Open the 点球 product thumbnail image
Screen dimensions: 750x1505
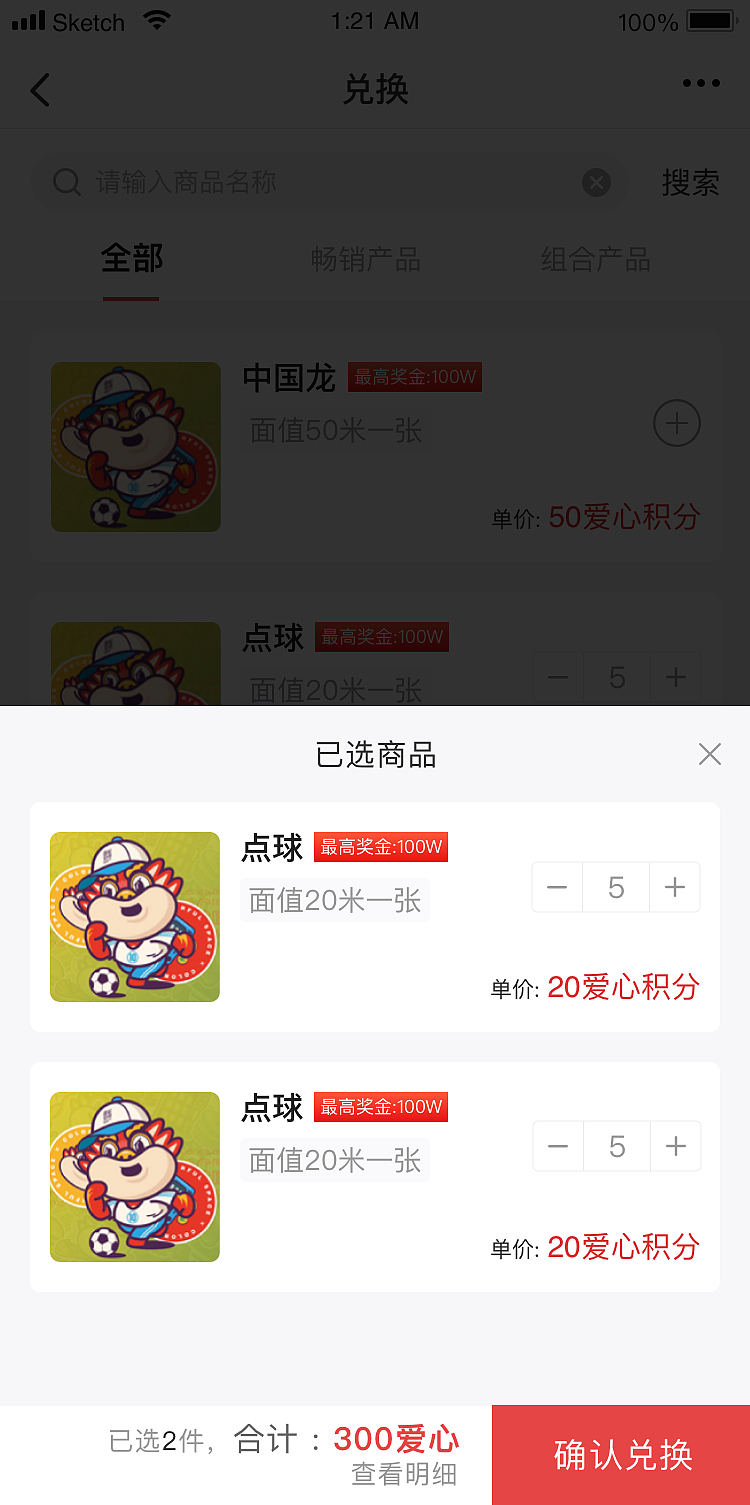135,916
